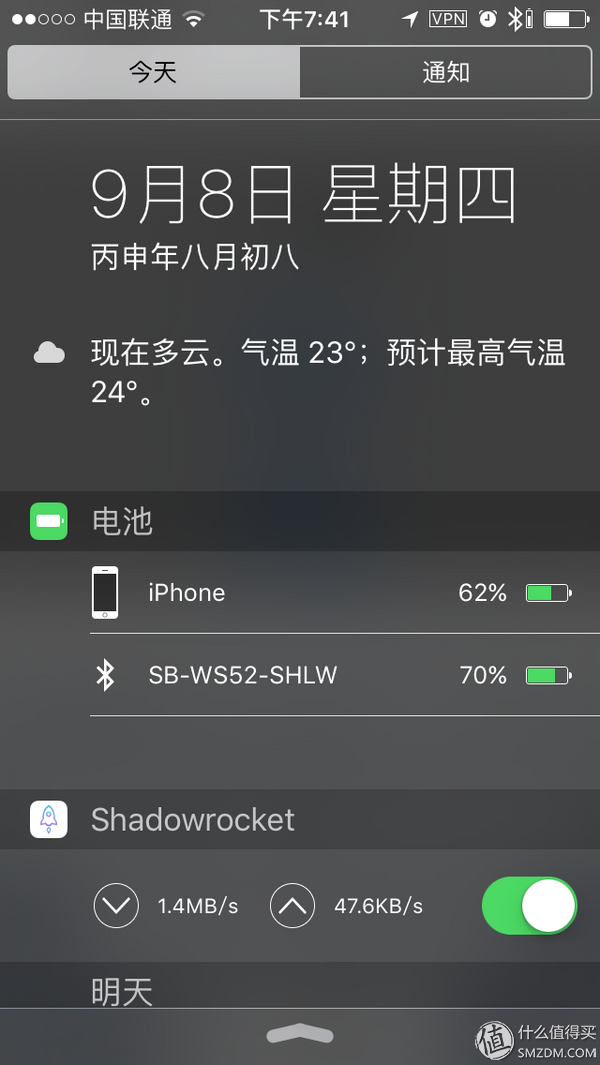Switch to the 通知 tab
Screen dimensions: 600x1065
tap(446, 72)
